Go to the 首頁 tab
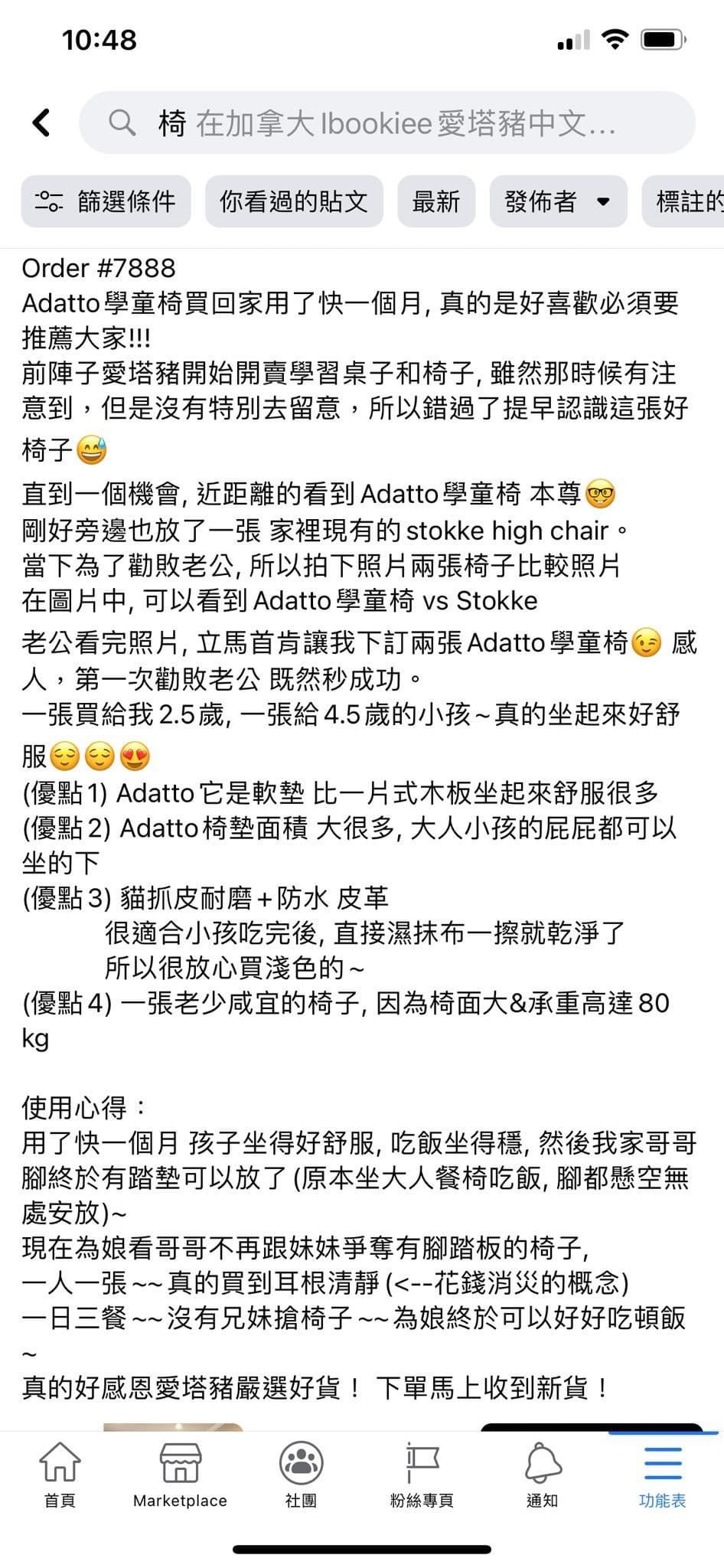 point(60,1474)
